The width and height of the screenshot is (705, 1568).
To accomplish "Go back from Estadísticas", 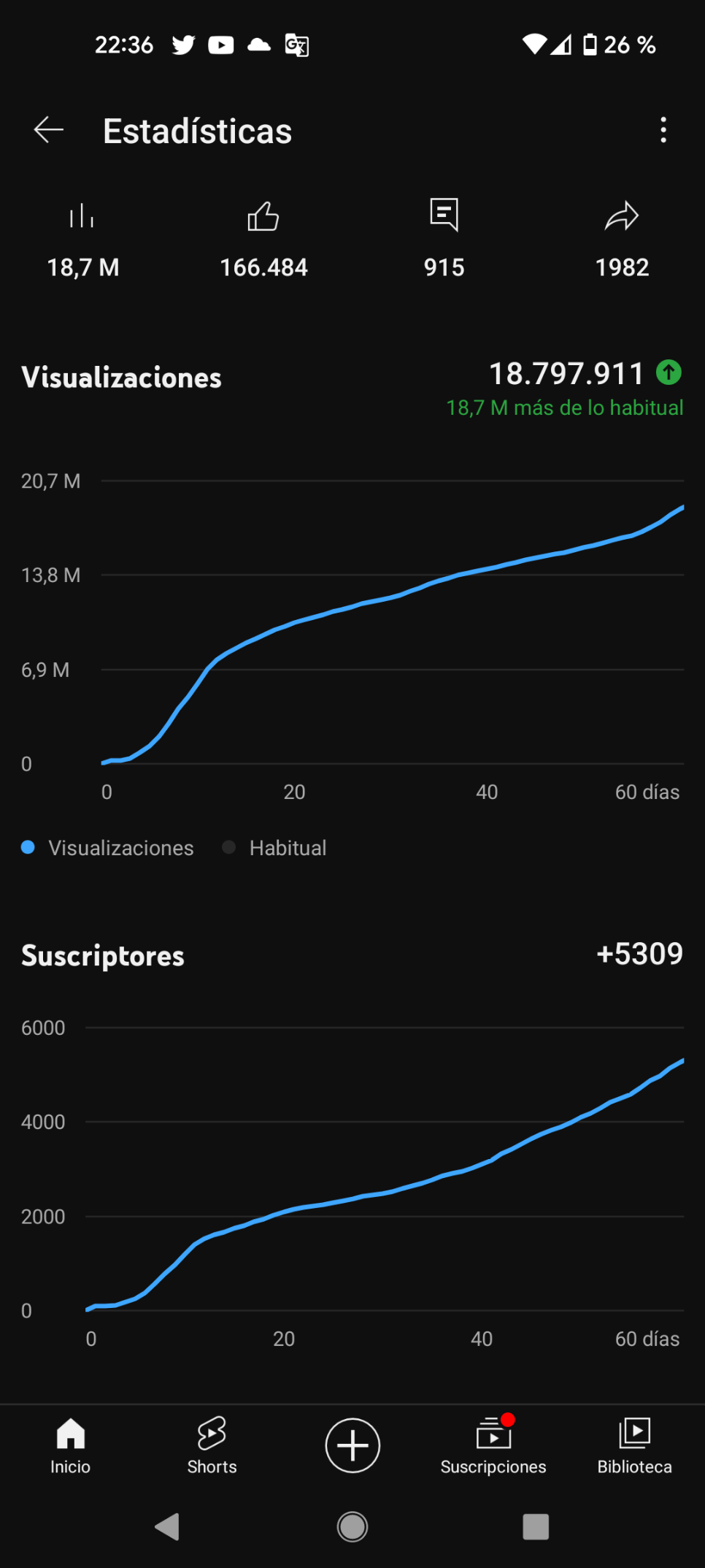I will [x=49, y=130].
